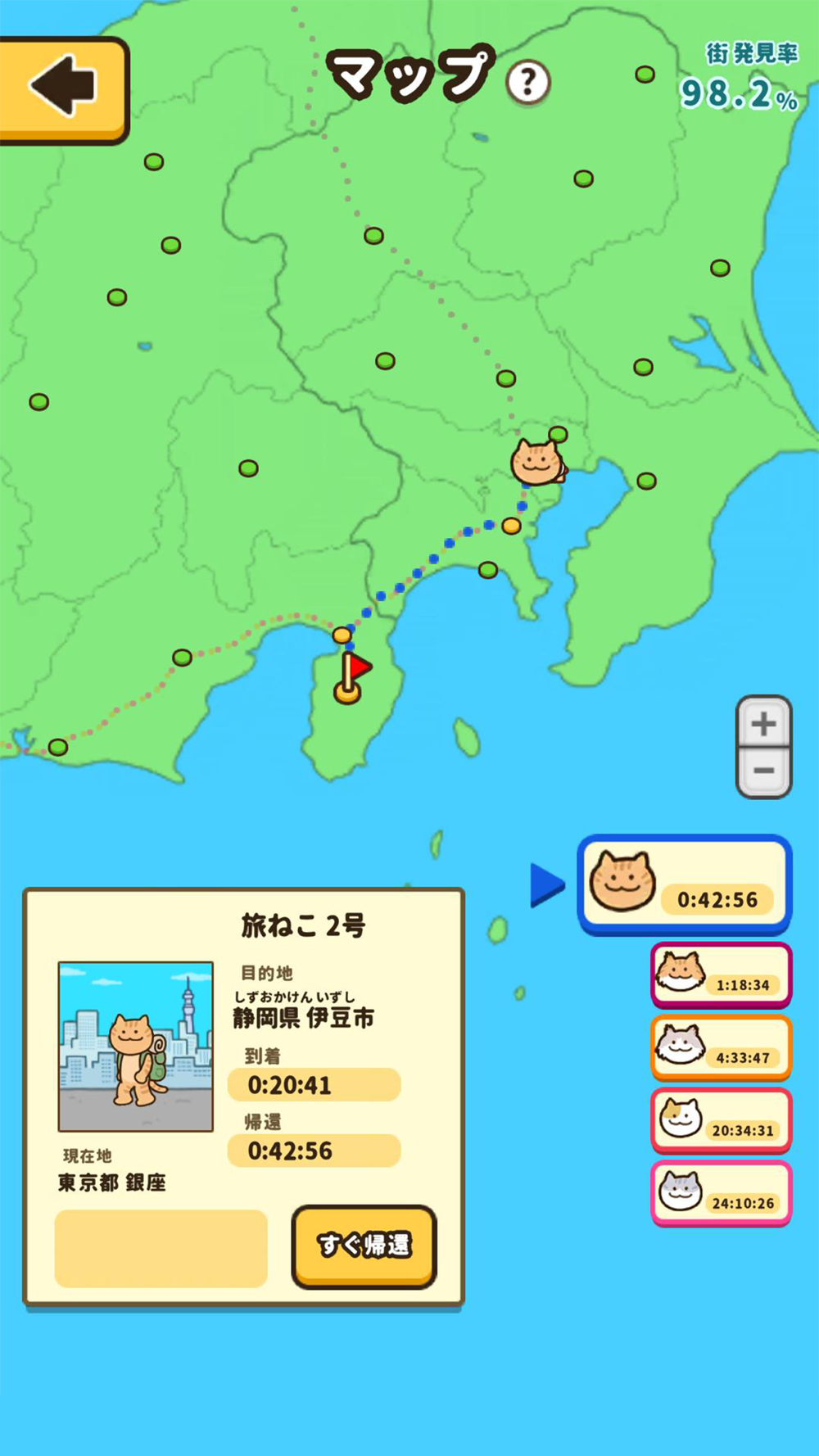Select the cat card showing 0:42:56
Screen dimensions: 819x1456
pyautogui.click(x=685, y=884)
